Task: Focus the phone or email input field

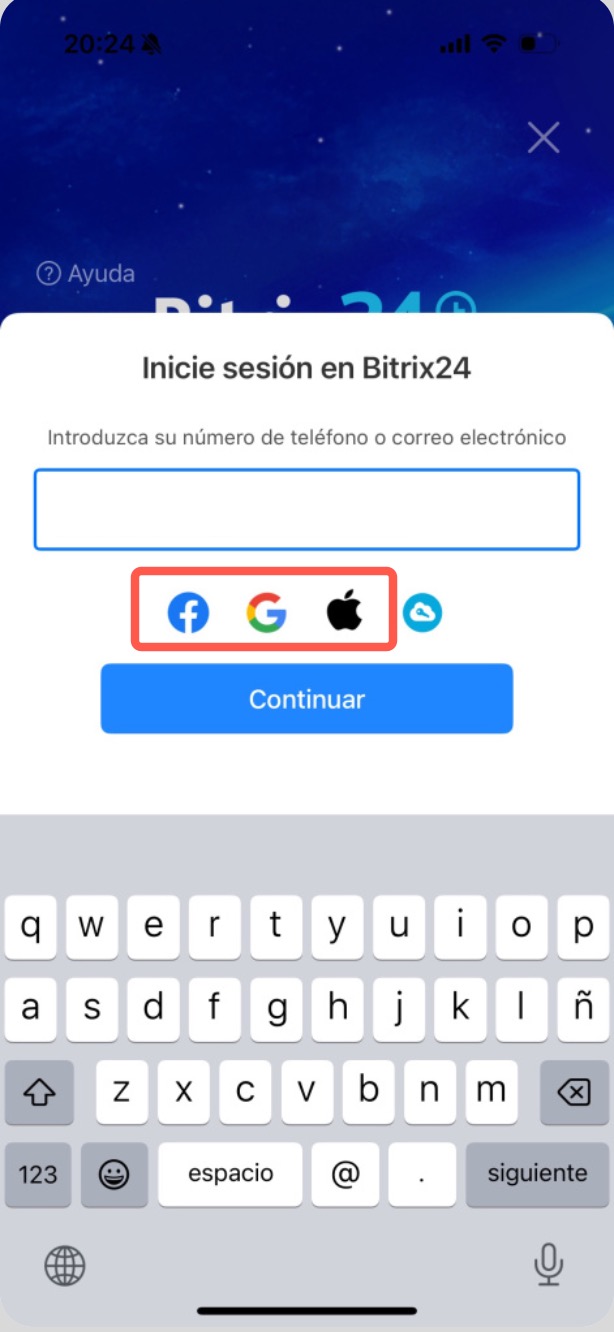Action: (x=307, y=509)
